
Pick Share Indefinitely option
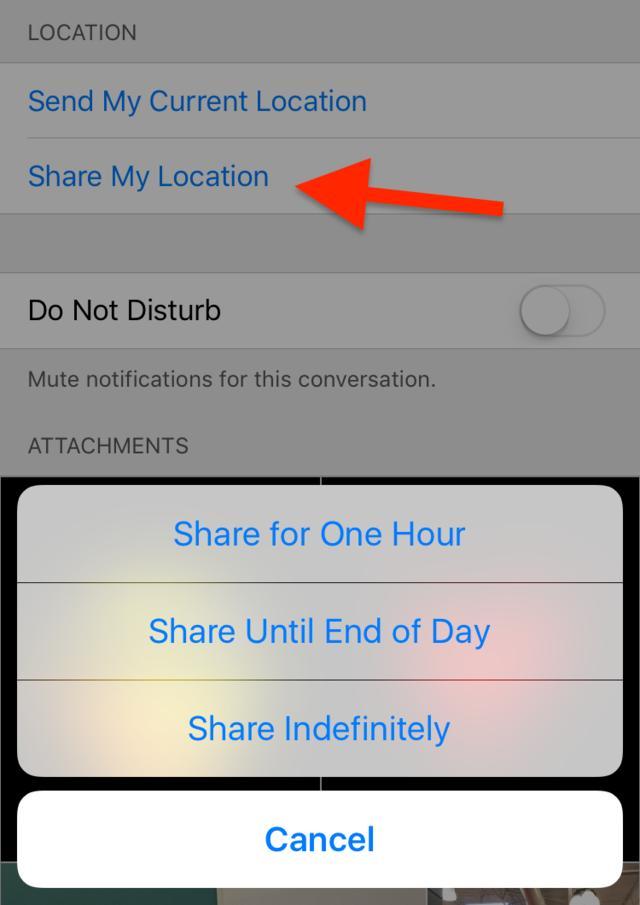click(319, 728)
